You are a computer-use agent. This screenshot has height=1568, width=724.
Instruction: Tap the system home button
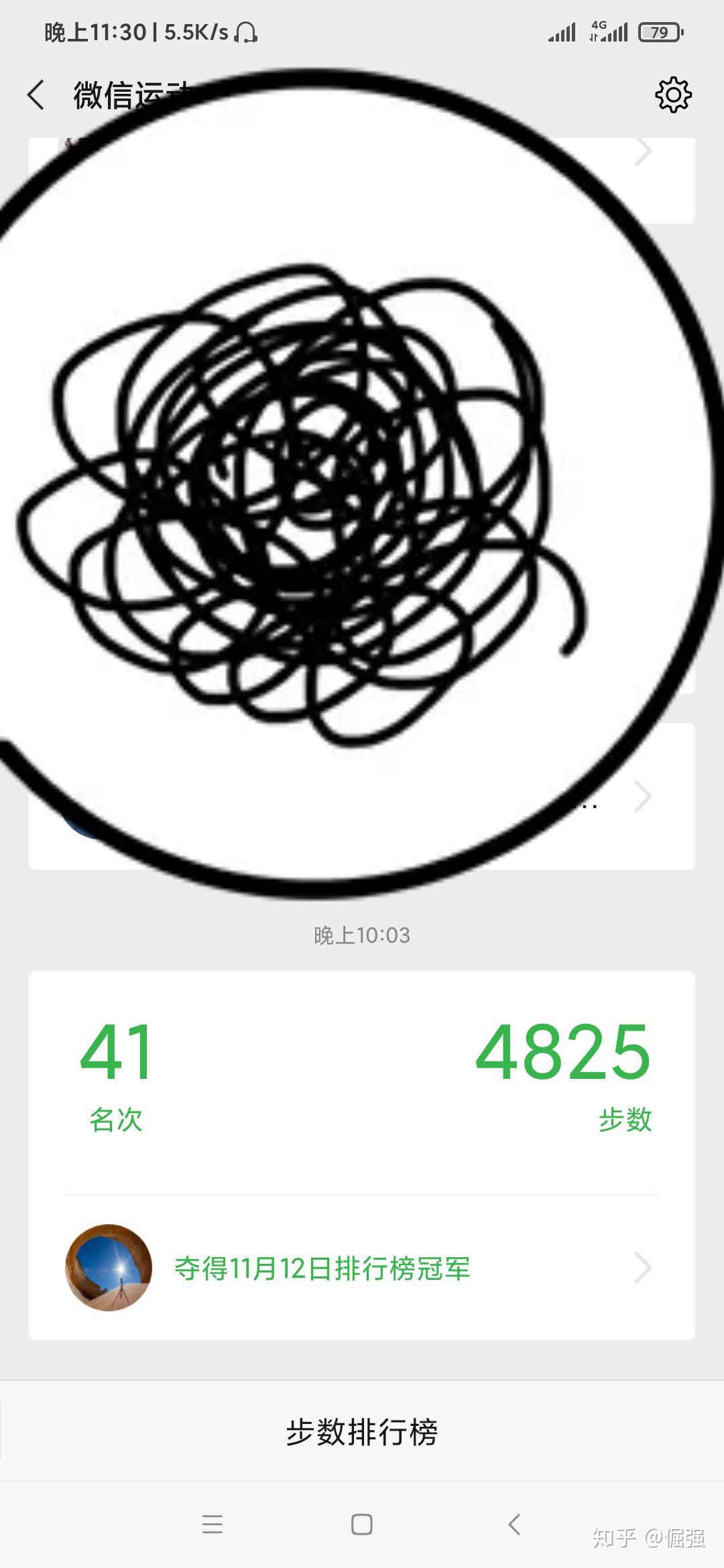tap(362, 1524)
